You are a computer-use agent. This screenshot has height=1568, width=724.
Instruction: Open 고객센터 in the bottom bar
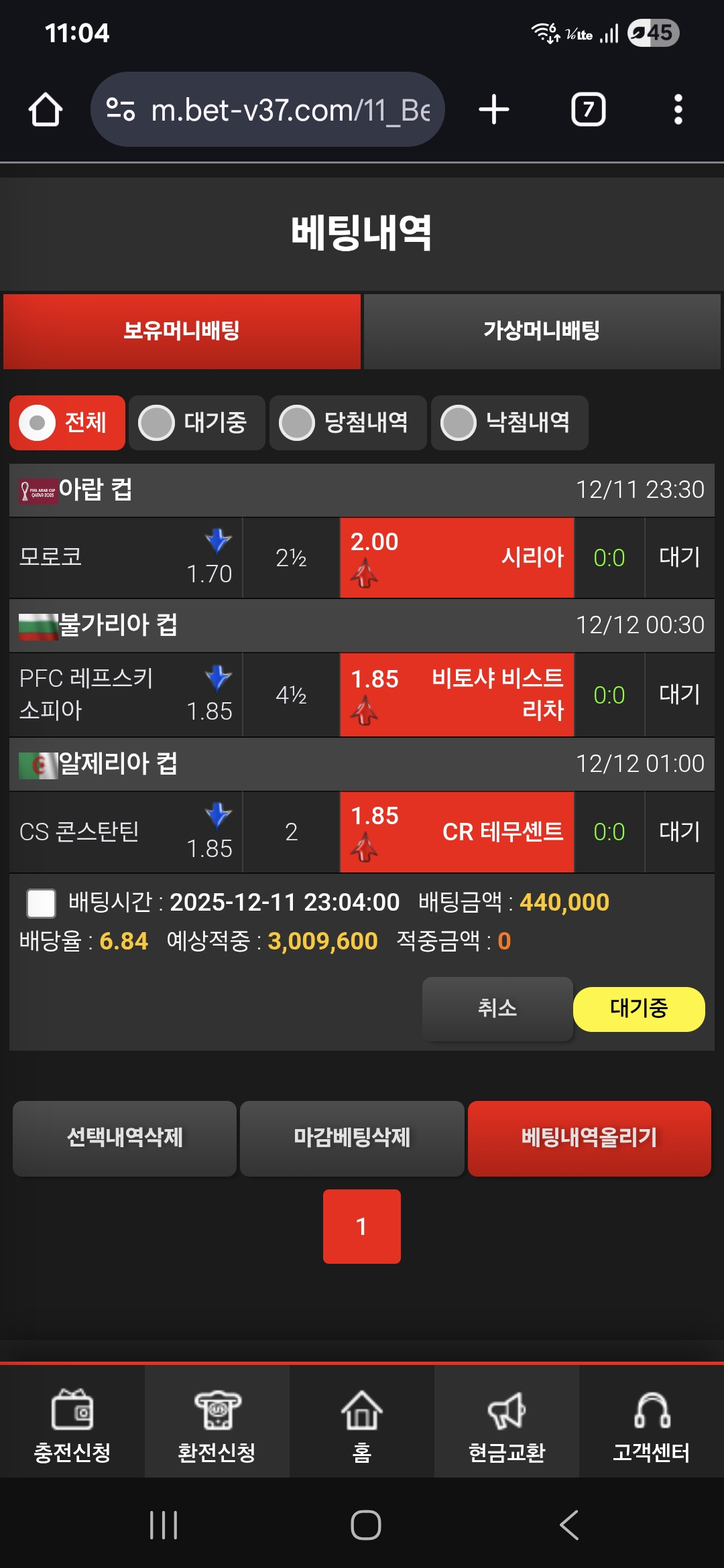[x=652, y=1424]
